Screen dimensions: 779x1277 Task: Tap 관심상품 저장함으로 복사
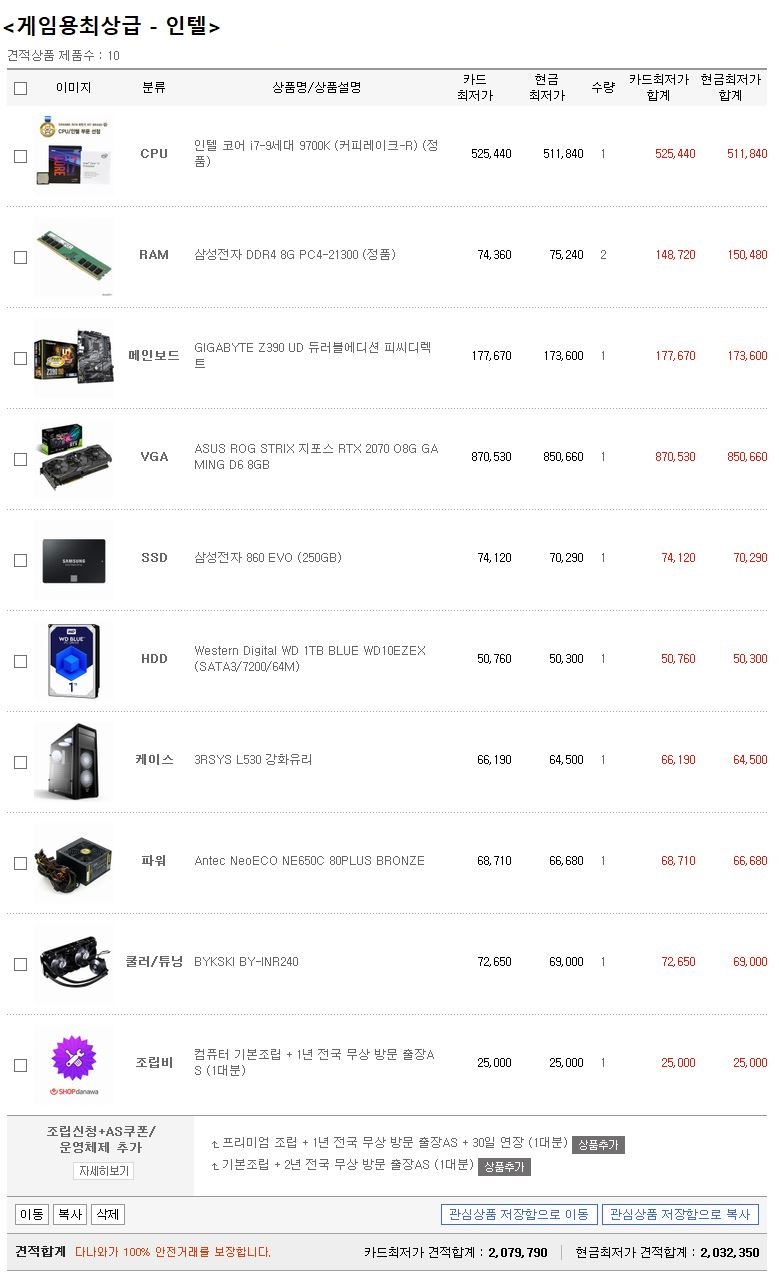[x=680, y=1214]
